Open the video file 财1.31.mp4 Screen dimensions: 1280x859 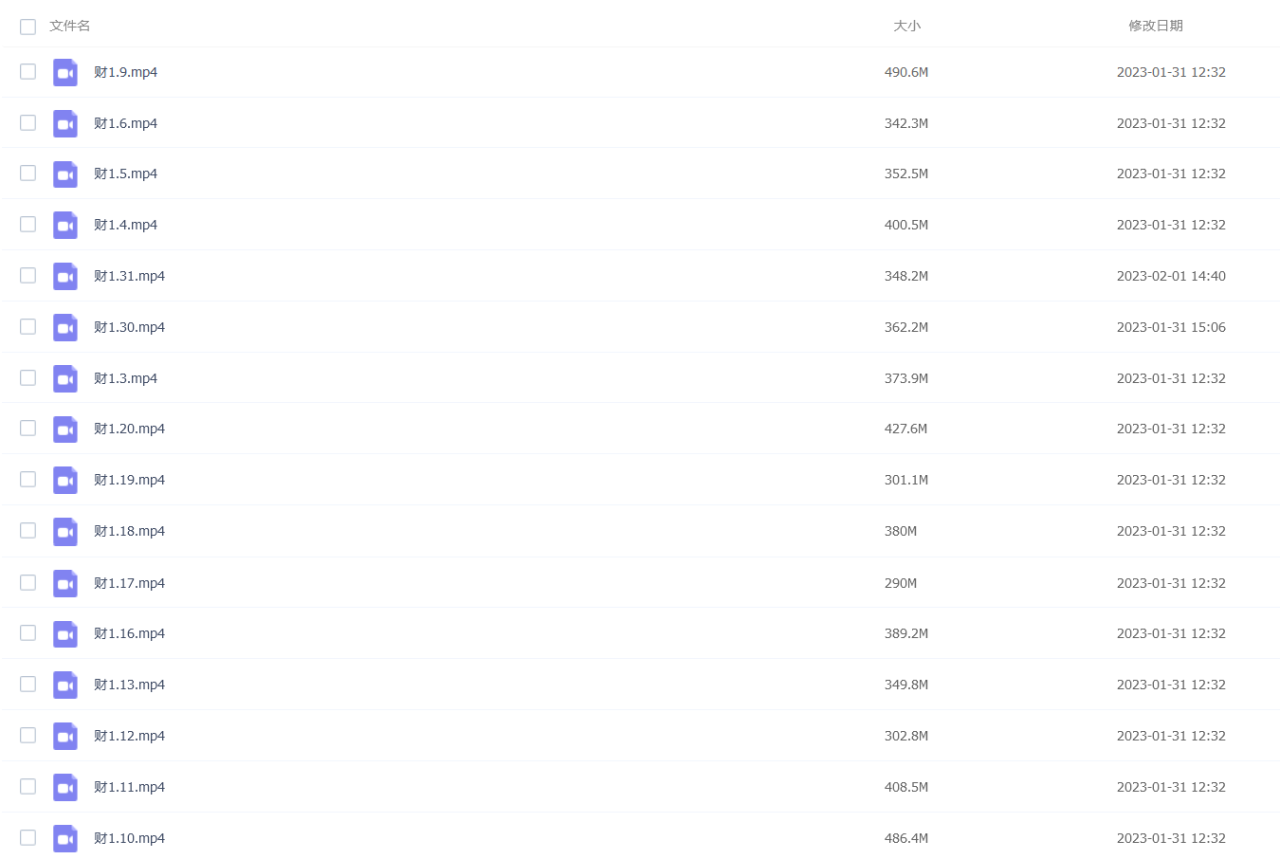(x=129, y=276)
